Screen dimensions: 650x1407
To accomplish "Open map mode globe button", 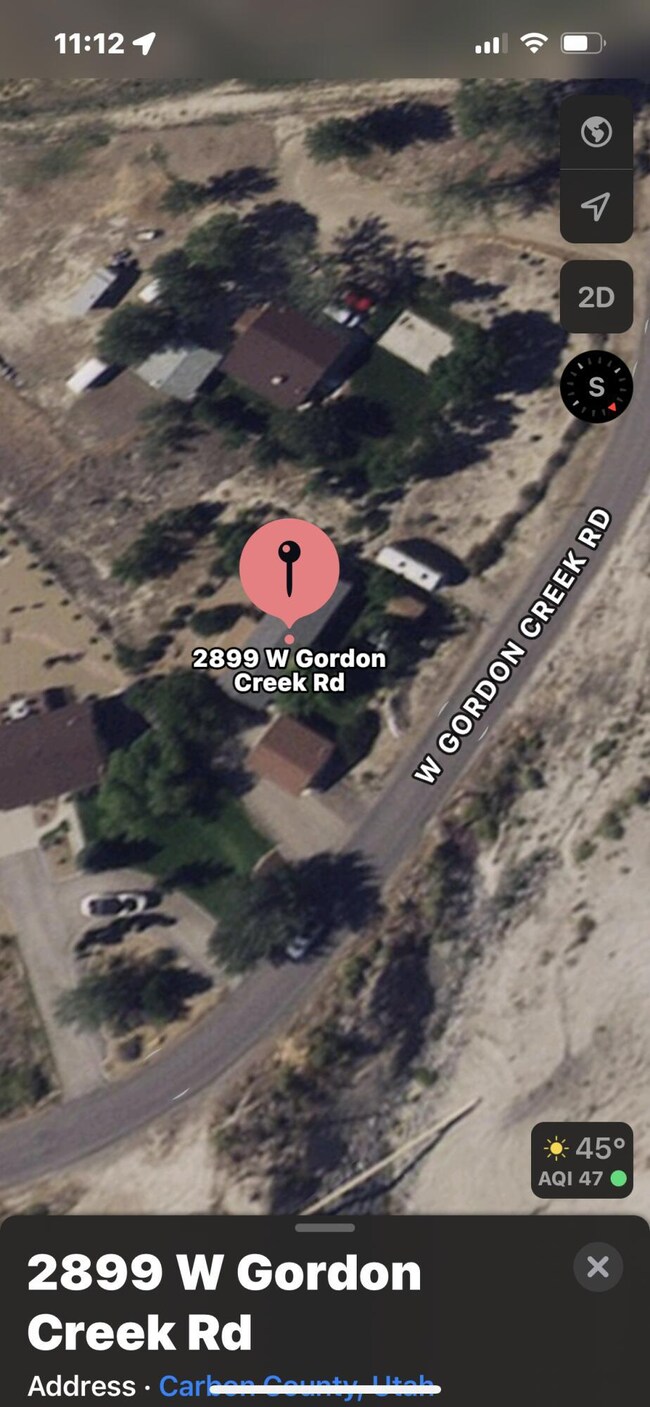I will [x=596, y=132].
